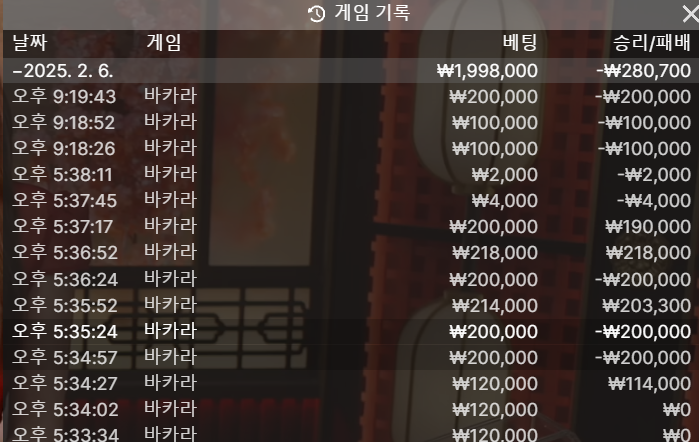Open the 오후 5:36:52 바카라 record
Viewport: 699px width, 442px height.
(x=349, y=252)
